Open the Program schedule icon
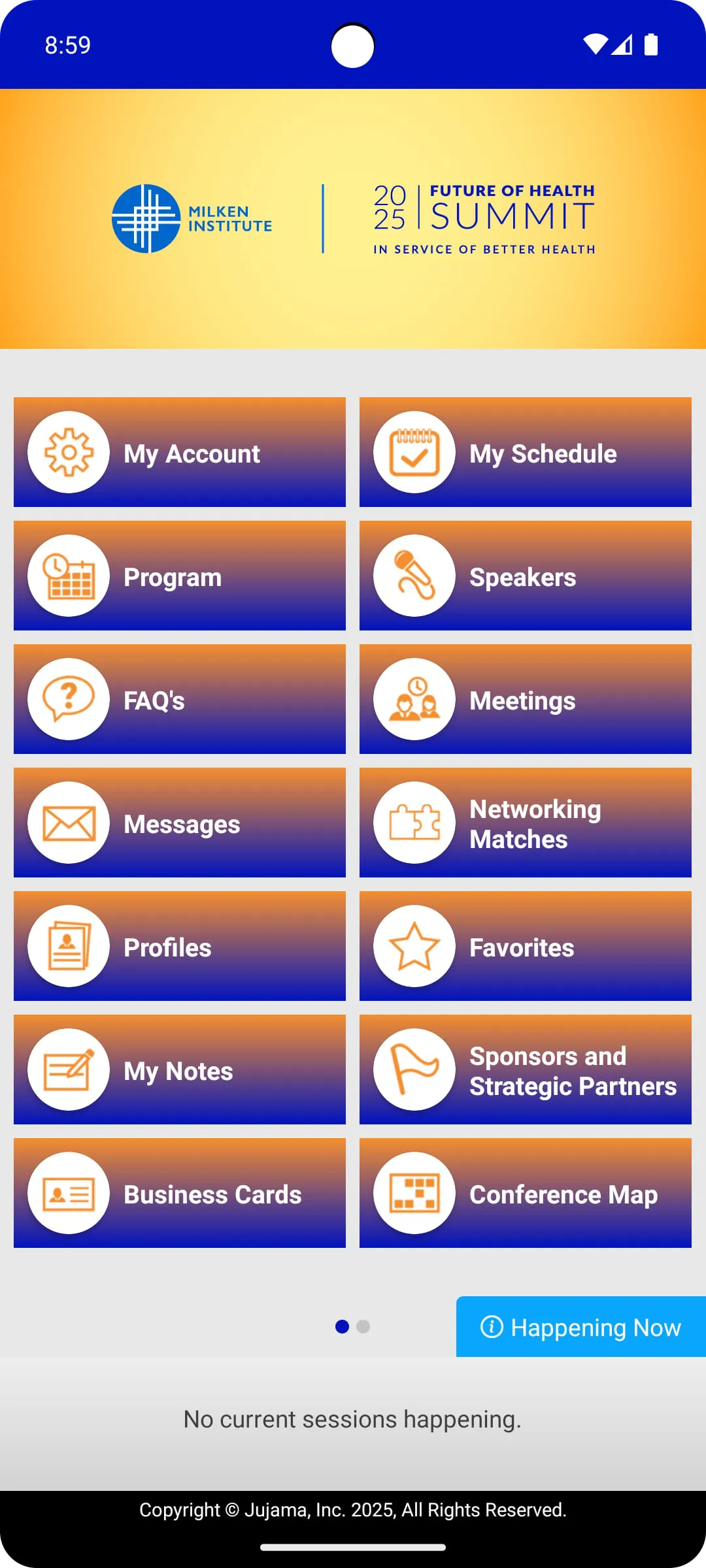 click(x=69, y=575)
